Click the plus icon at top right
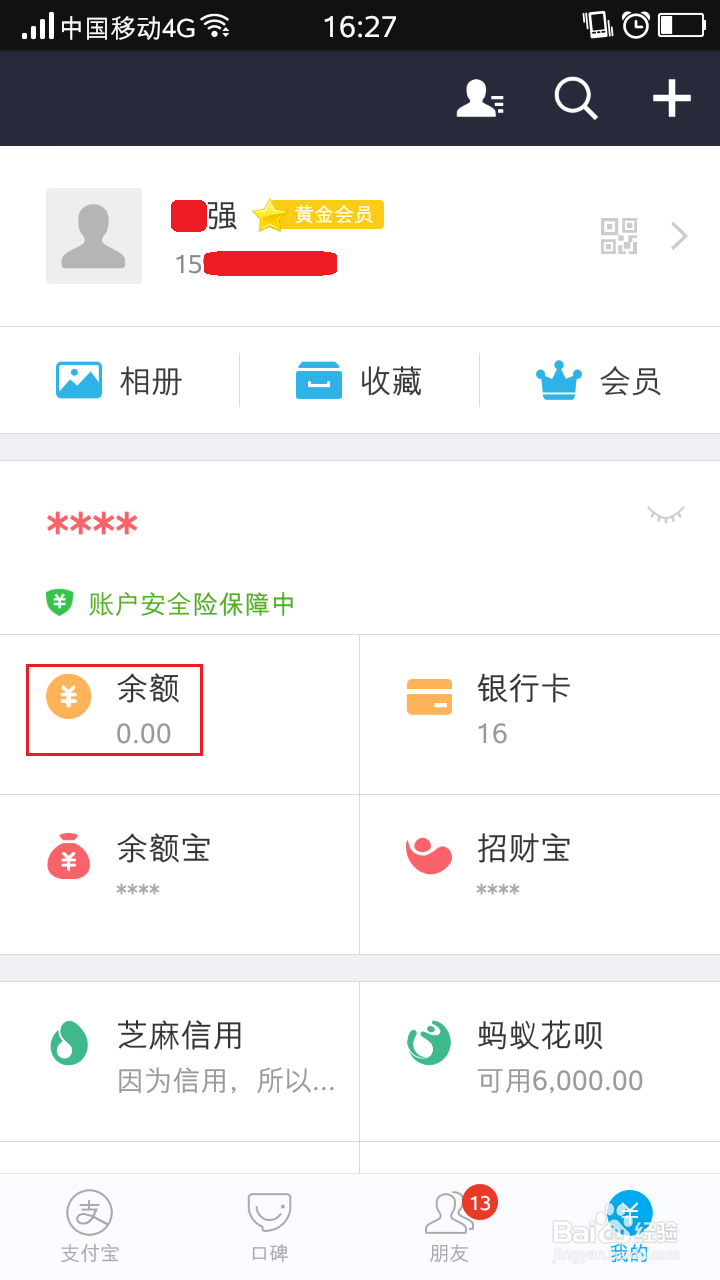The image size is (720, 1280). [x=672, y=98]
